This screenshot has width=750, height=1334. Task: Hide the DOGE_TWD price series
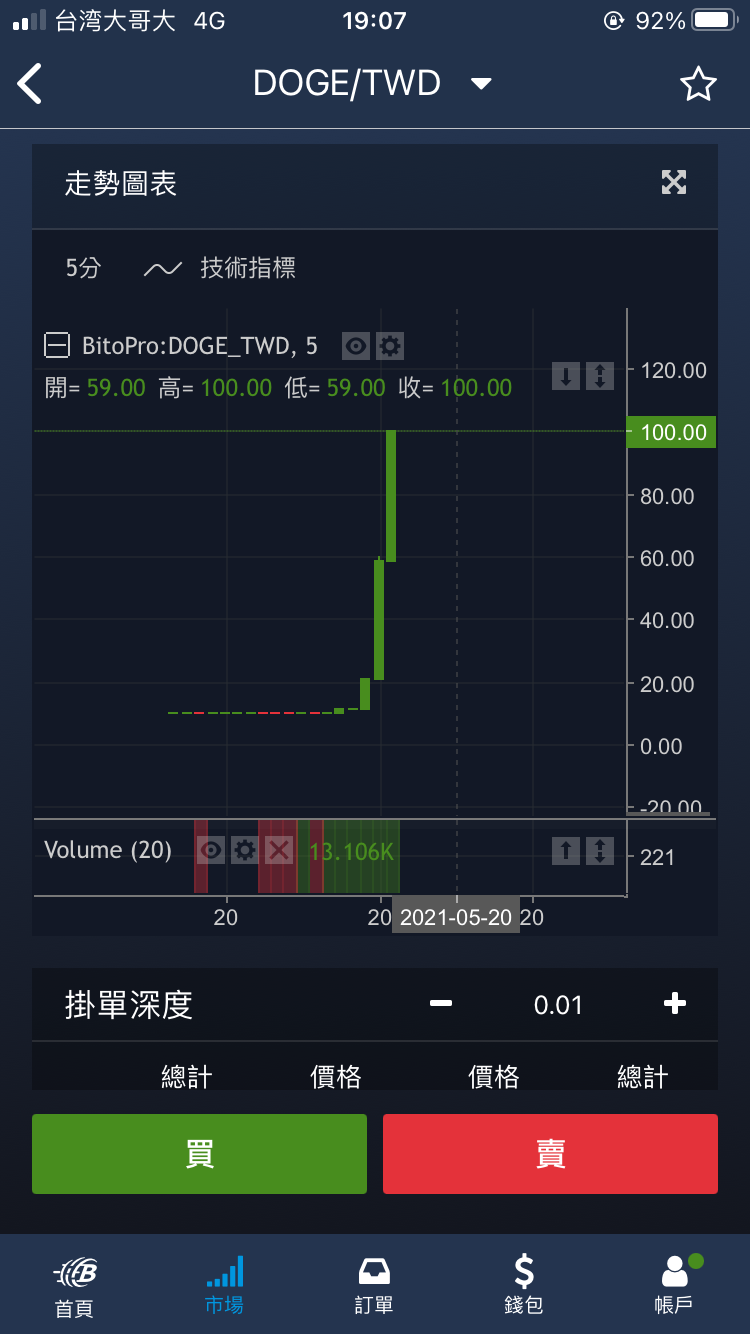[356, 347]
